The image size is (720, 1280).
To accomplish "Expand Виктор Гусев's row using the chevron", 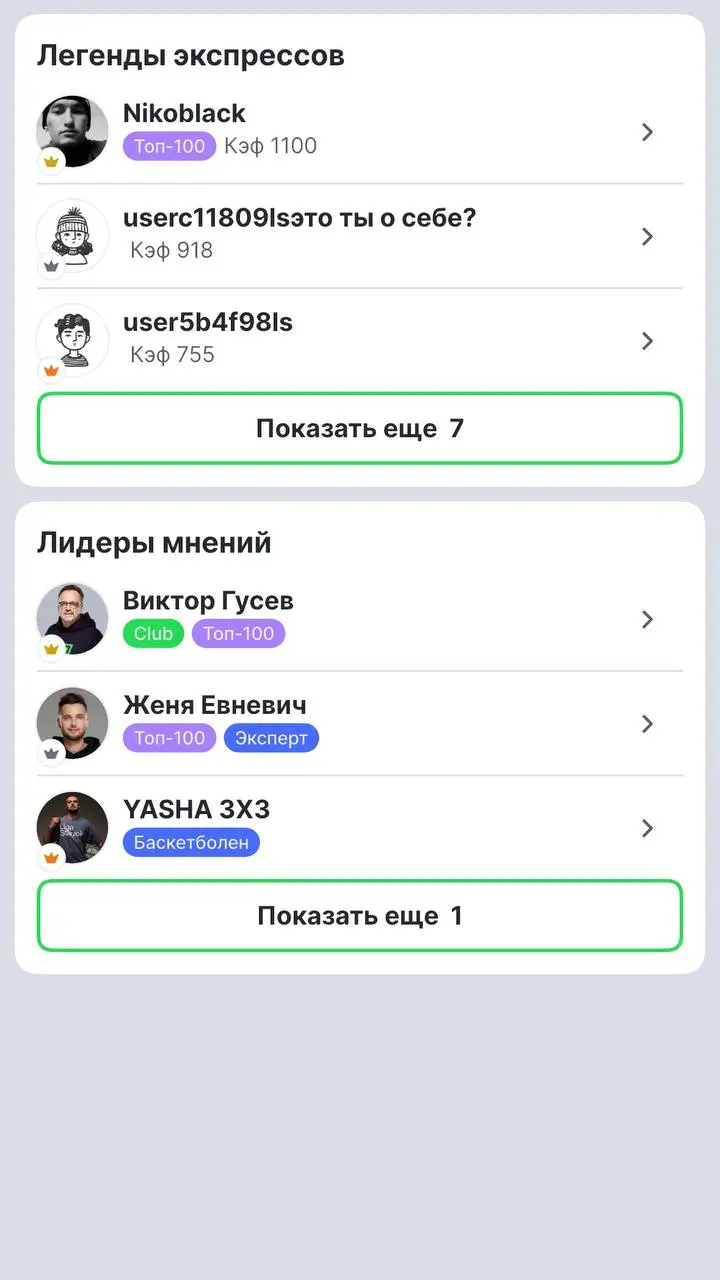I will 648,619.
